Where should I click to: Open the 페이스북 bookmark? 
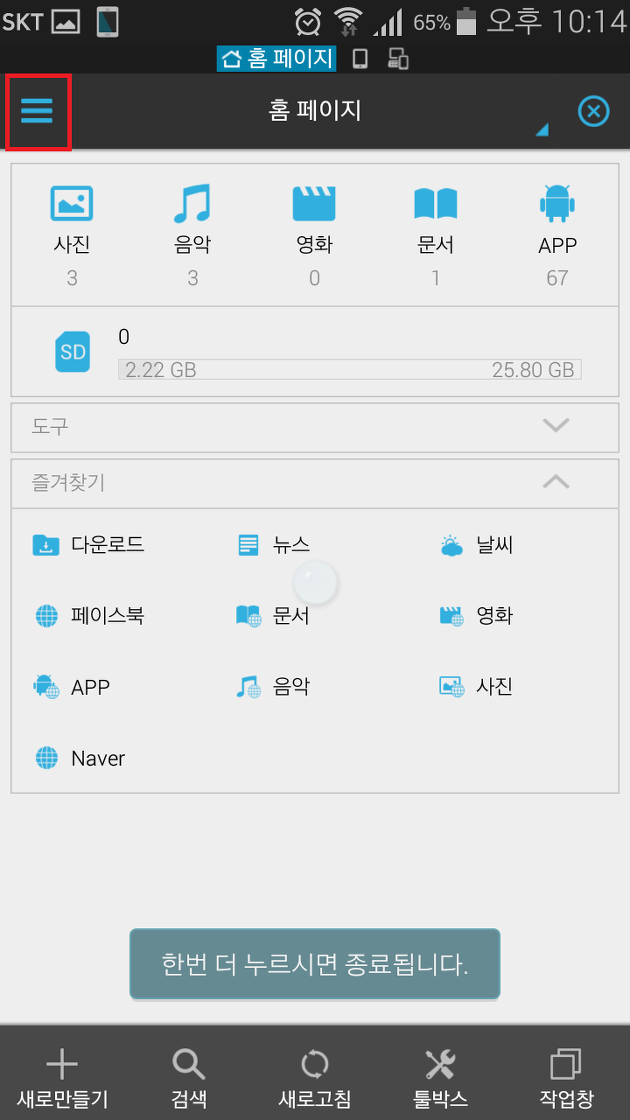pos(89,616)
